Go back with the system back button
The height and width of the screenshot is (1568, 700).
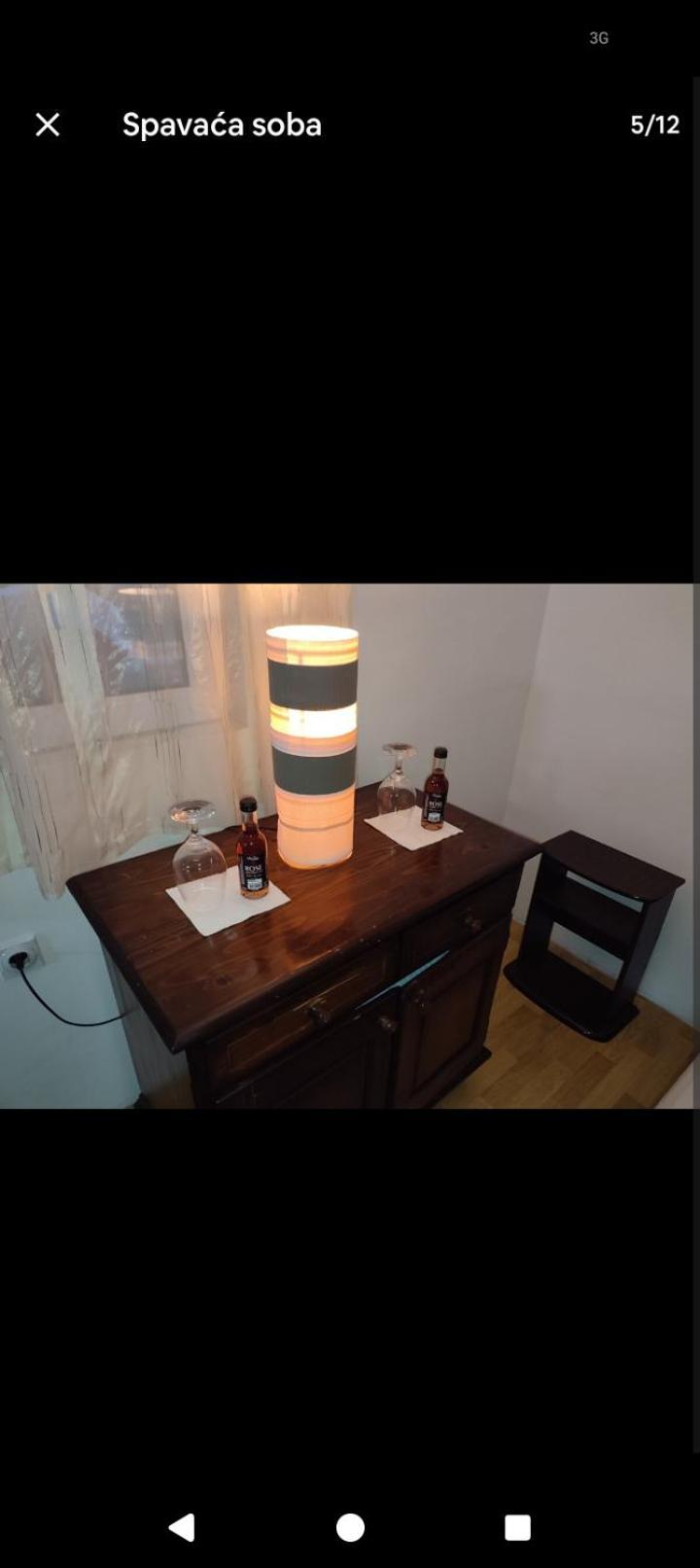coord(182,1527)
